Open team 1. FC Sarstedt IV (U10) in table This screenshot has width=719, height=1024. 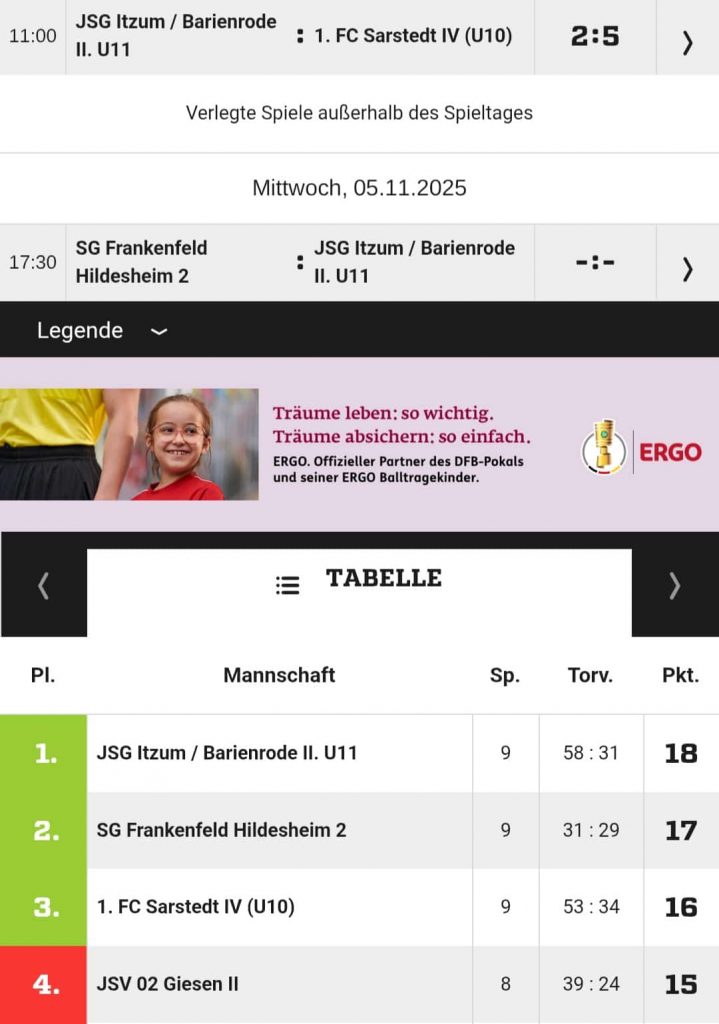click(196, 907)
